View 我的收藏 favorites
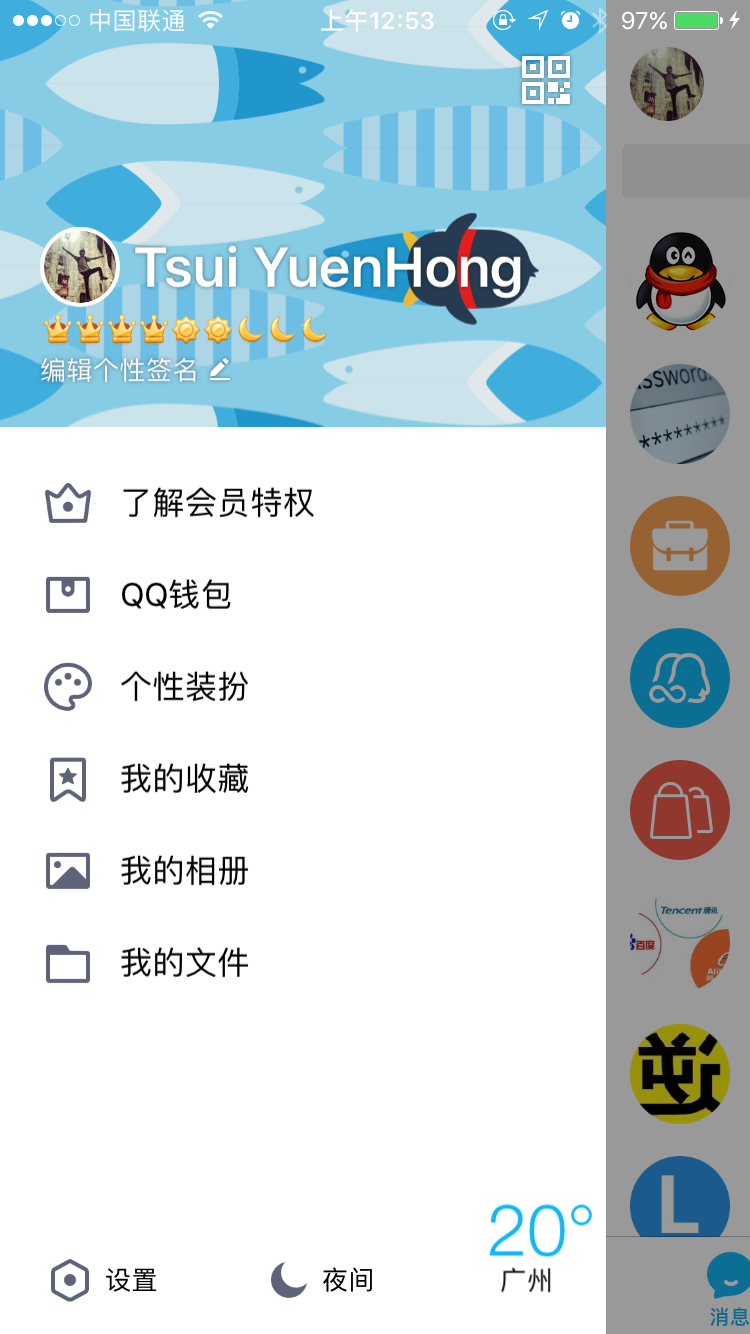The height and width of the screenshot is (1334, 750). [x=184, y=779]
